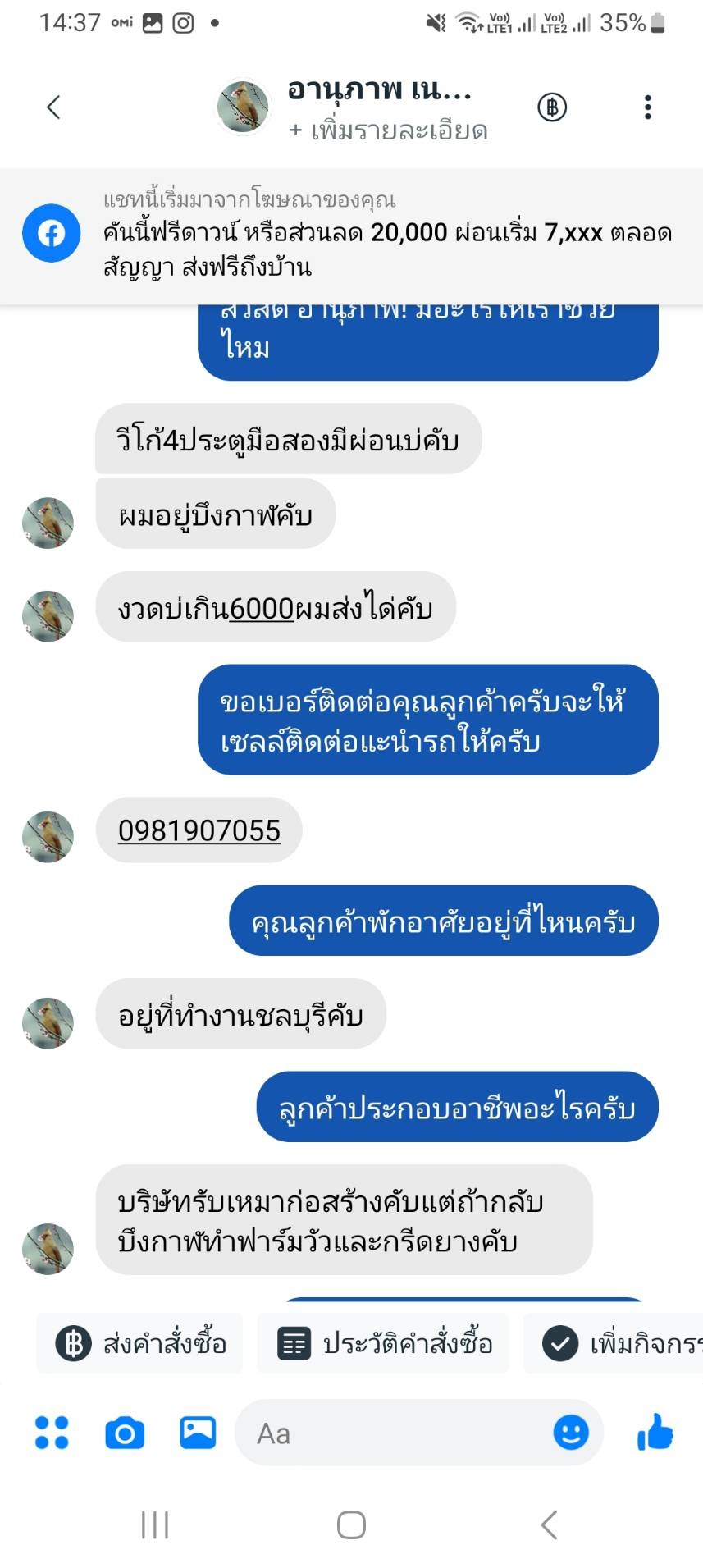703x1568 pixels.
Task: Open the camera to take a photo
Action: [x=125, y=1433]
